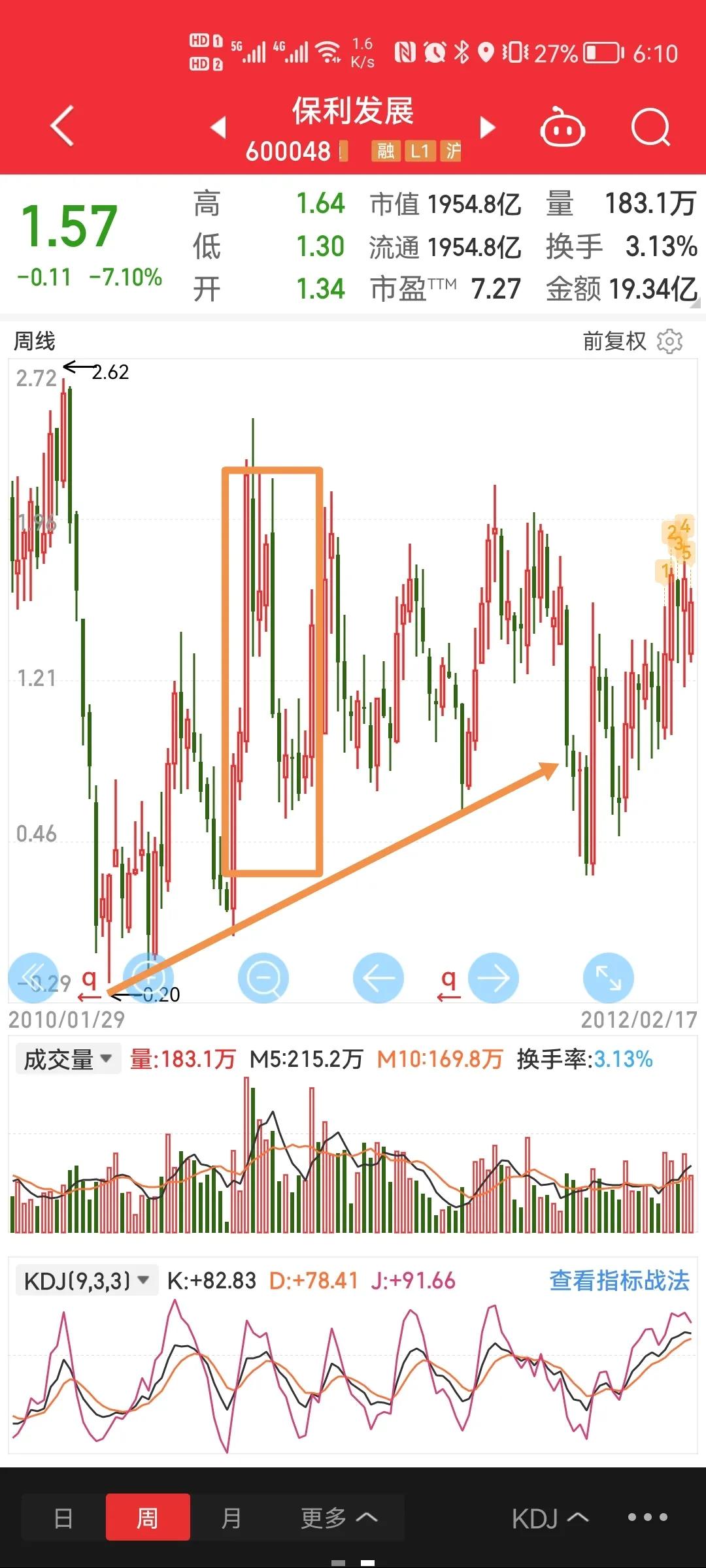Click the orange highlighted rectangle on the chart

272,670
